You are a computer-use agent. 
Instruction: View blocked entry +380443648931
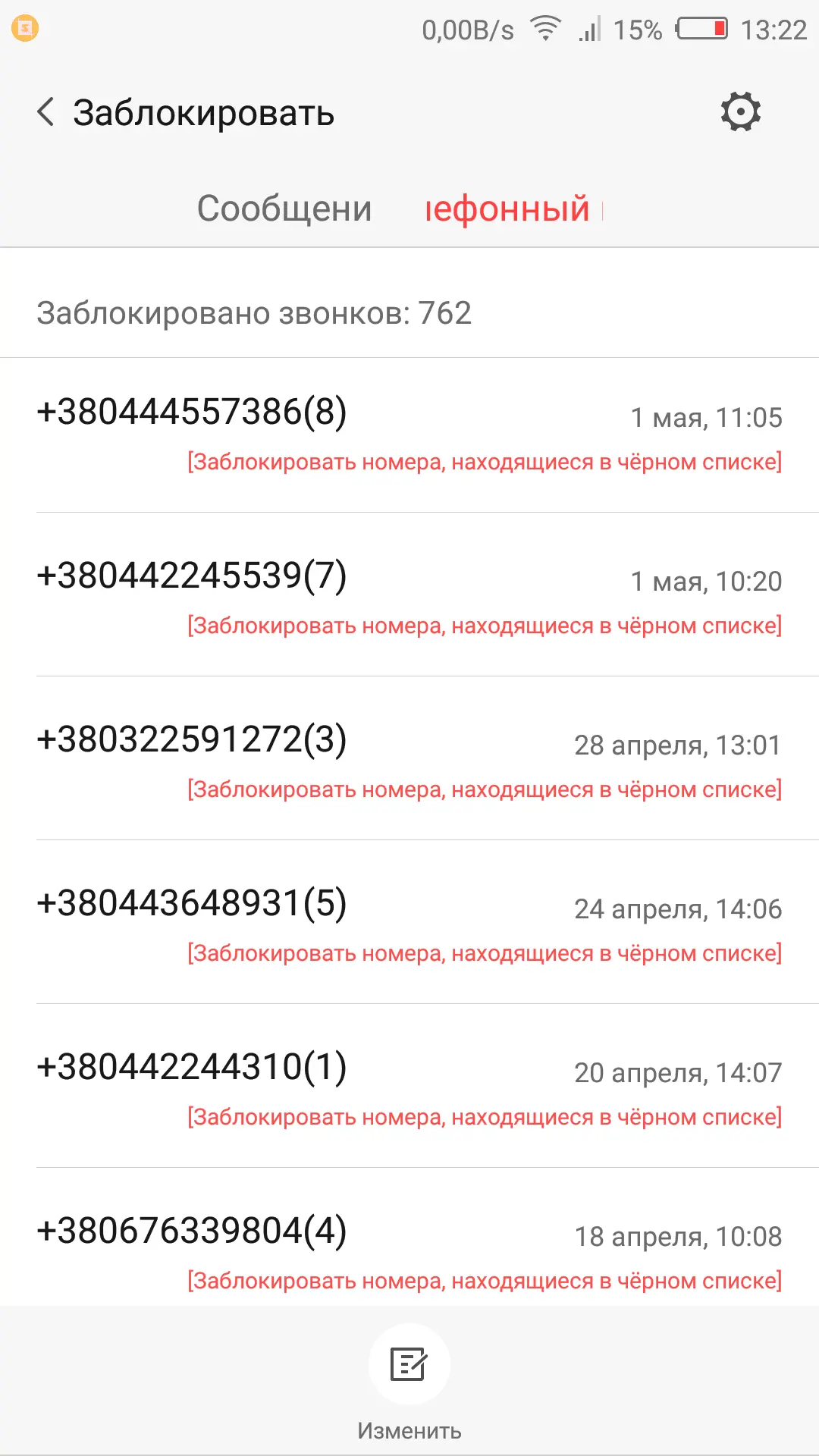(409, 927)
